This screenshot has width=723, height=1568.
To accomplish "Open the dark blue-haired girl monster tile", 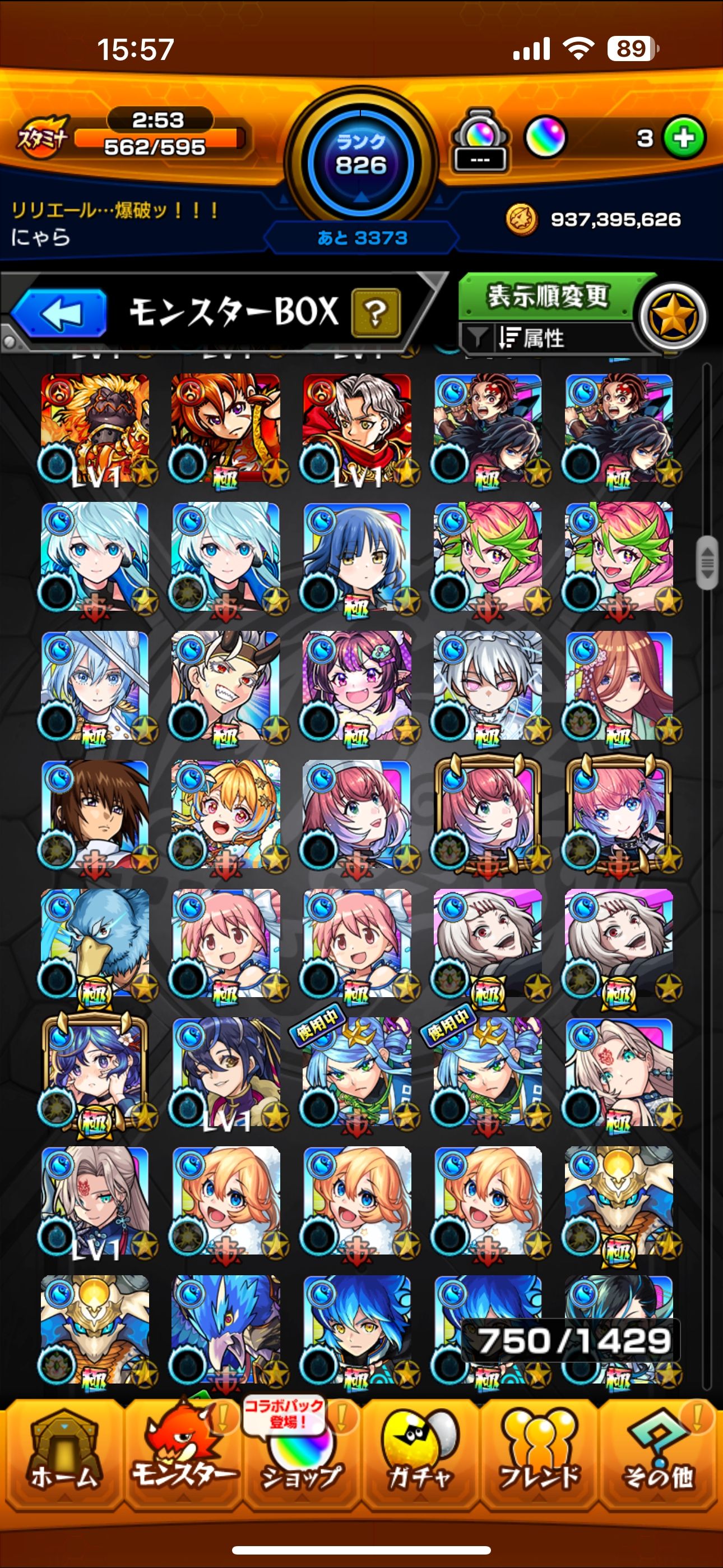I will click(357, 555).
